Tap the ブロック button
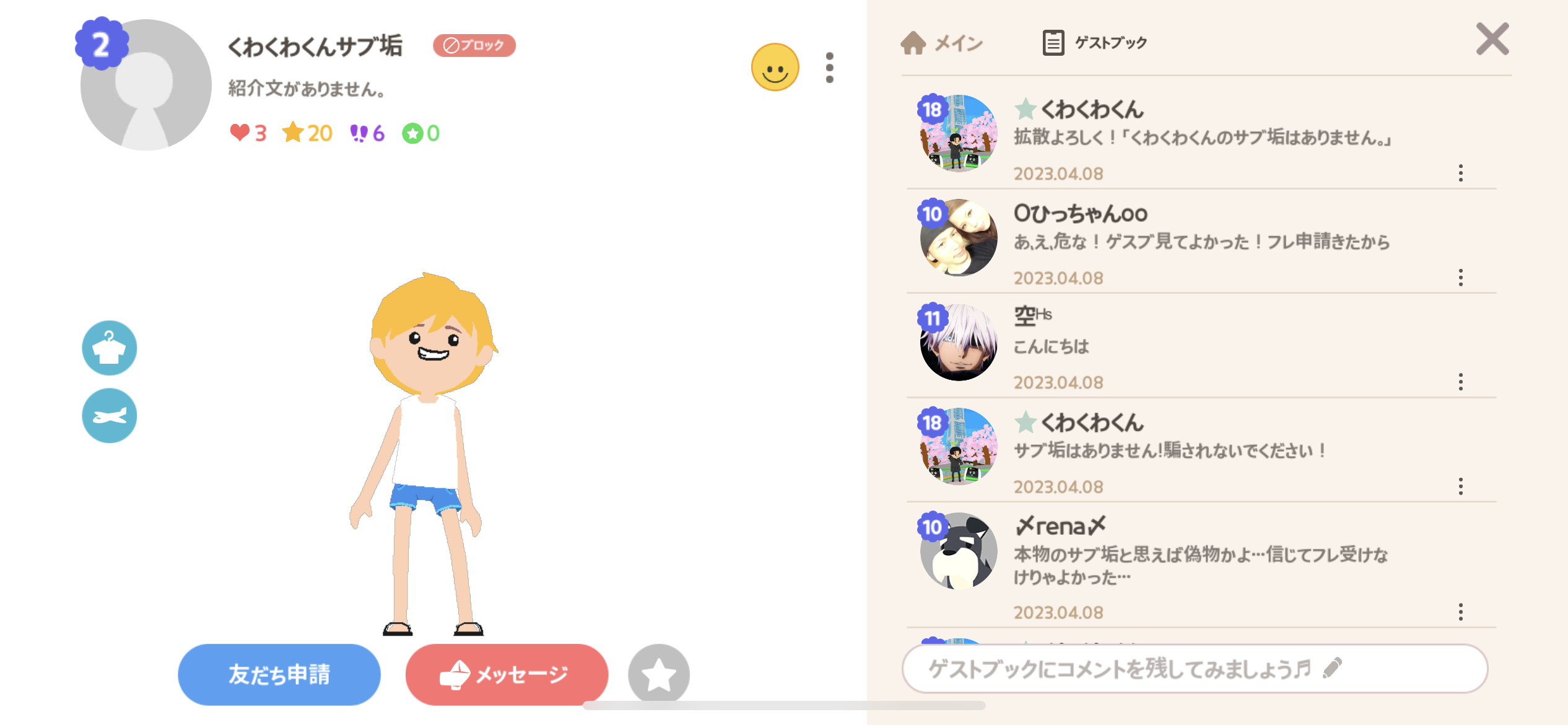1568x725 pixels. click(x=474, y=45)
